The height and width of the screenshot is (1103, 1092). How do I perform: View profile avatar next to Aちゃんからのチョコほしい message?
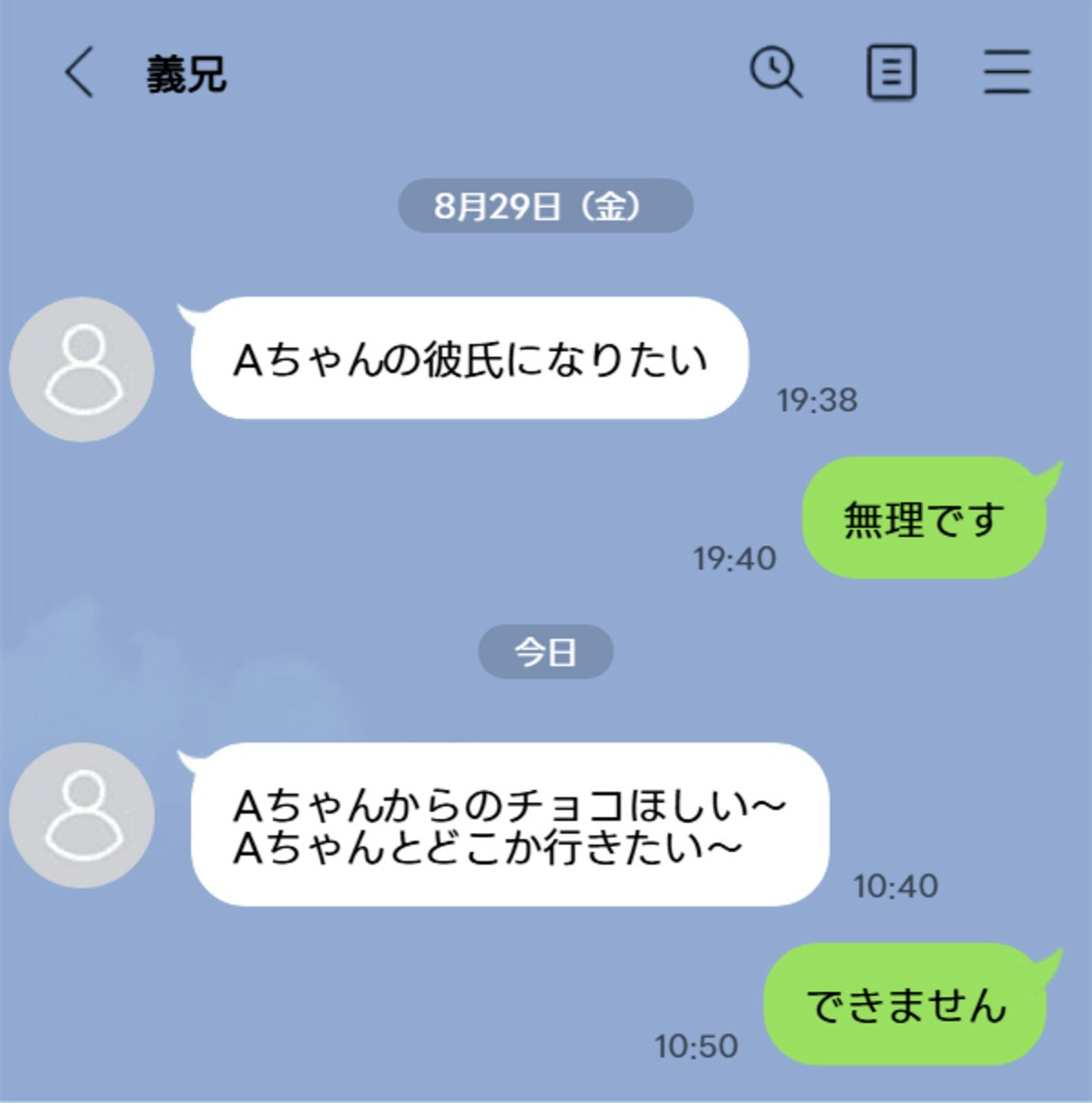[82, 815]
